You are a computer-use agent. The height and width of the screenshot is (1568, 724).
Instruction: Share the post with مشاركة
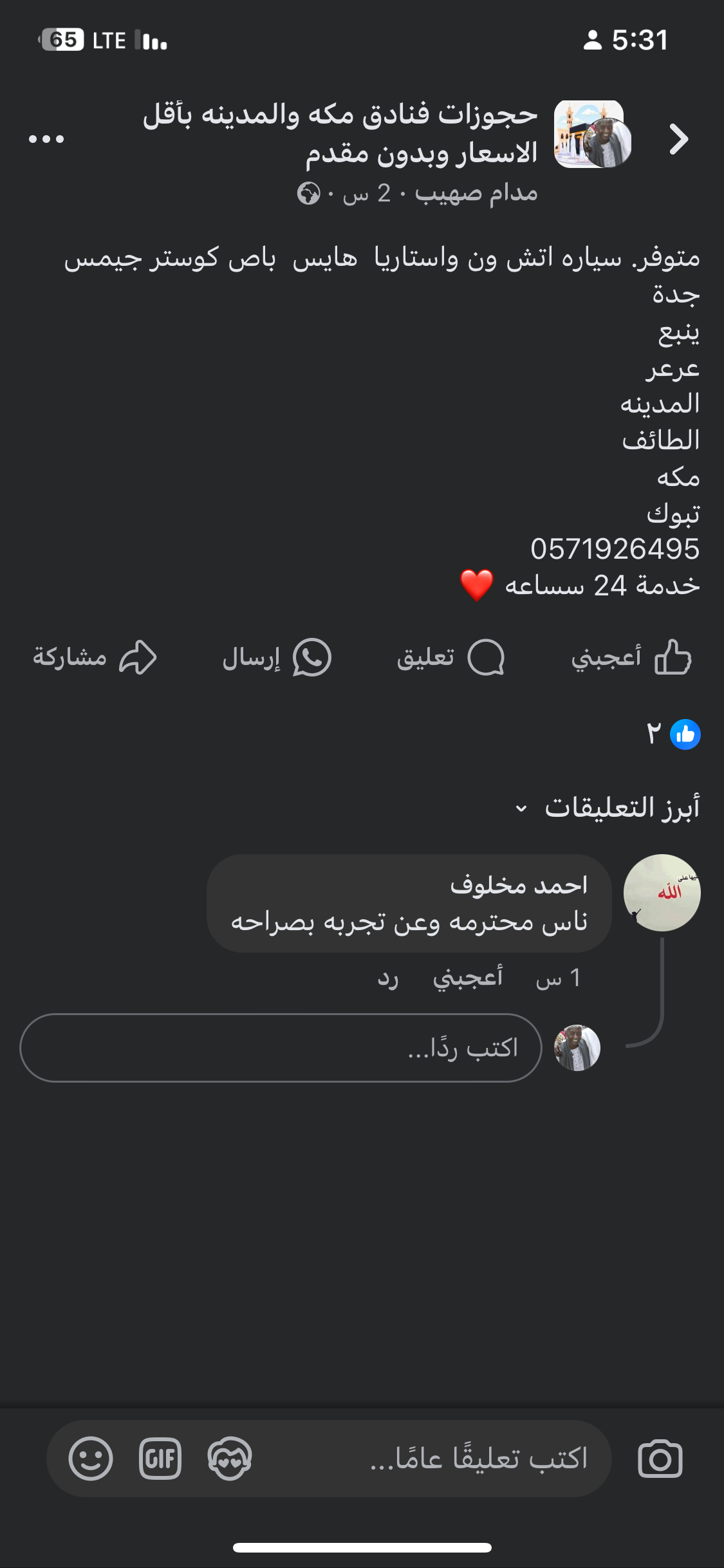(x=95, y=657)
